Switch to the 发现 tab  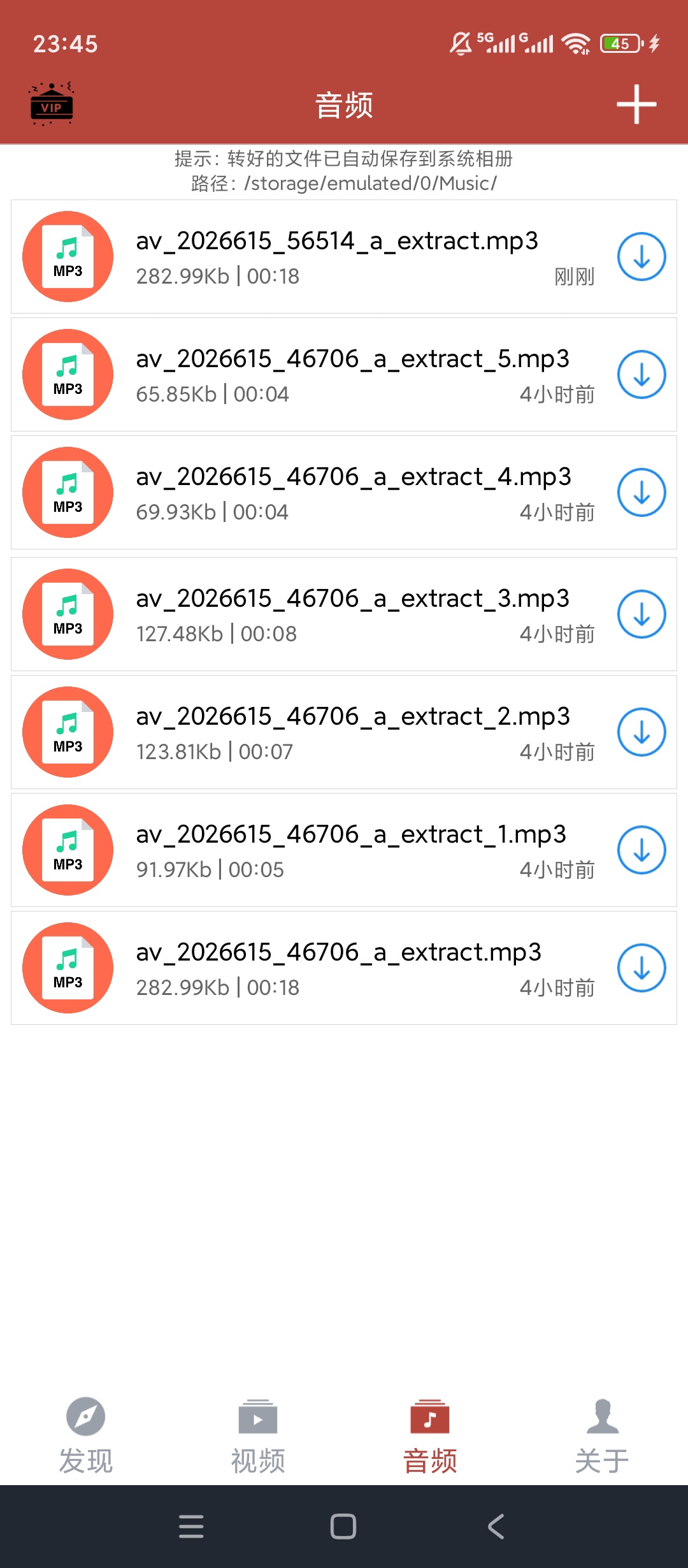pyautogui.click(x=86, y=1436)
